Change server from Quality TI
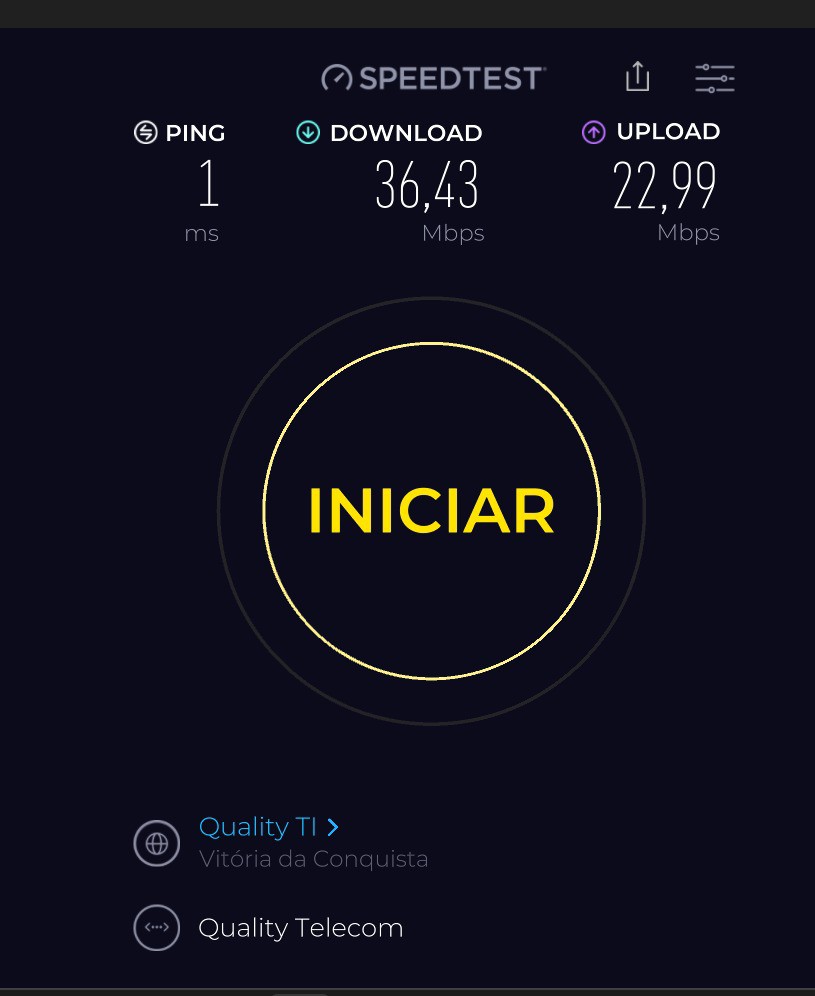Screen dimensions: 815x996 268,827
